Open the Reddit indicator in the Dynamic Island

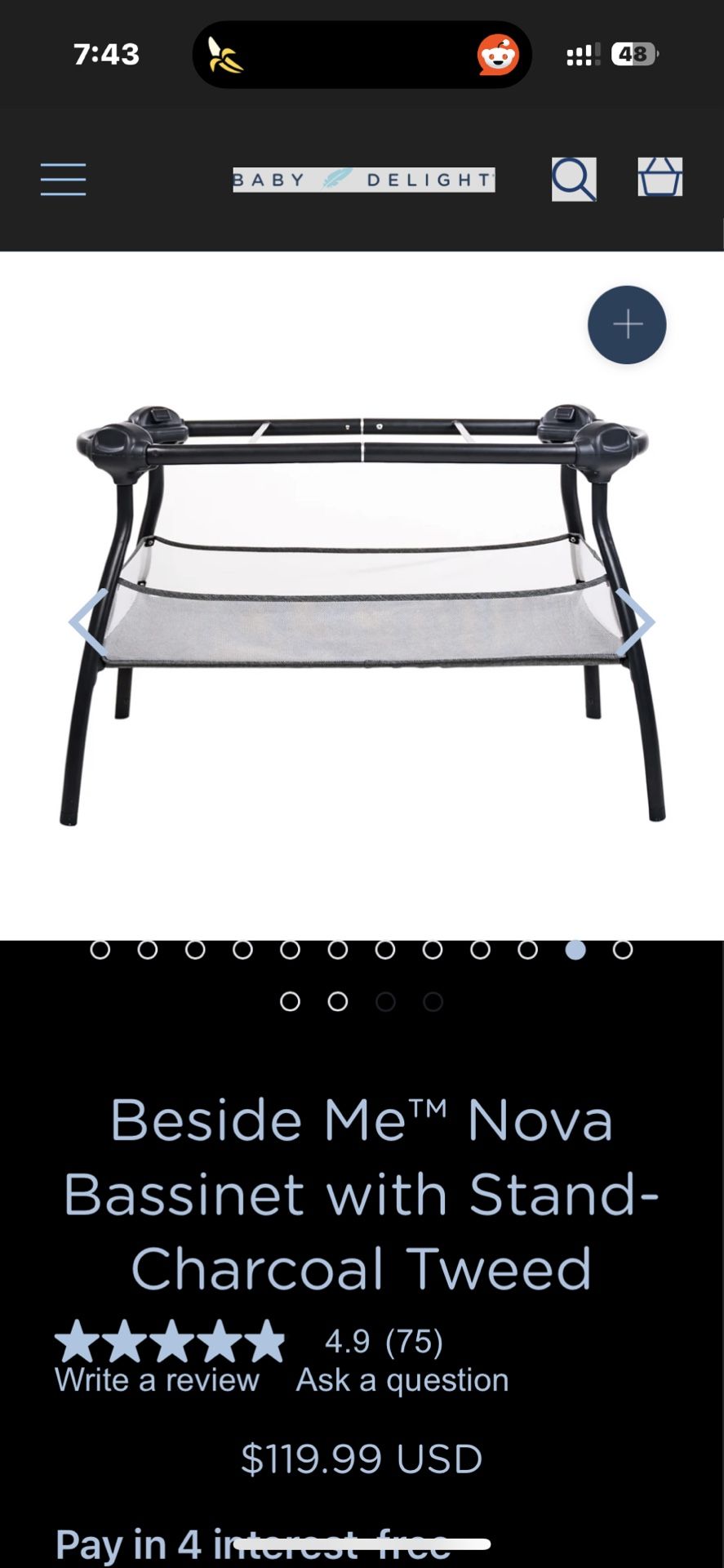click(x=498, y=56)
